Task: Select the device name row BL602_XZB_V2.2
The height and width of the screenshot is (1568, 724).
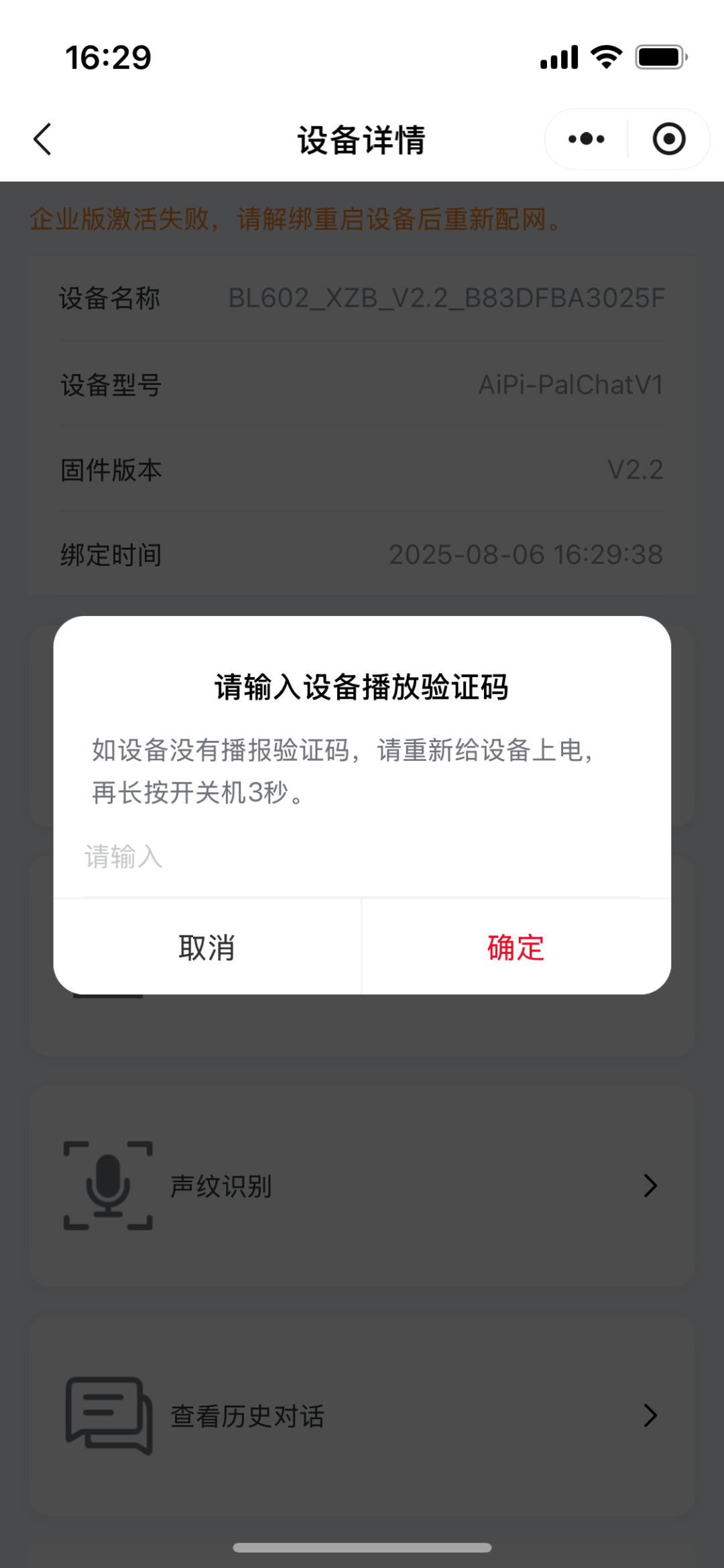Action: 362,299
